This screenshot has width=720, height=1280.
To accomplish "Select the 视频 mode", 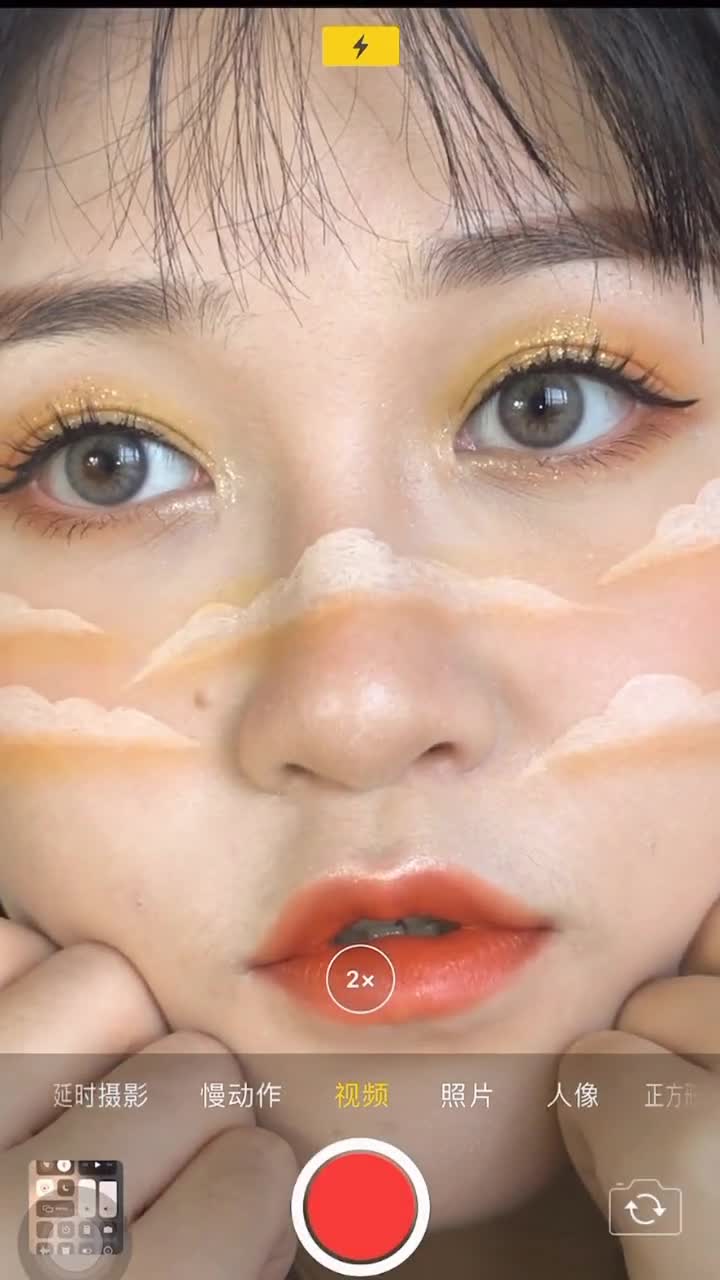I will tap(361, 1095).
